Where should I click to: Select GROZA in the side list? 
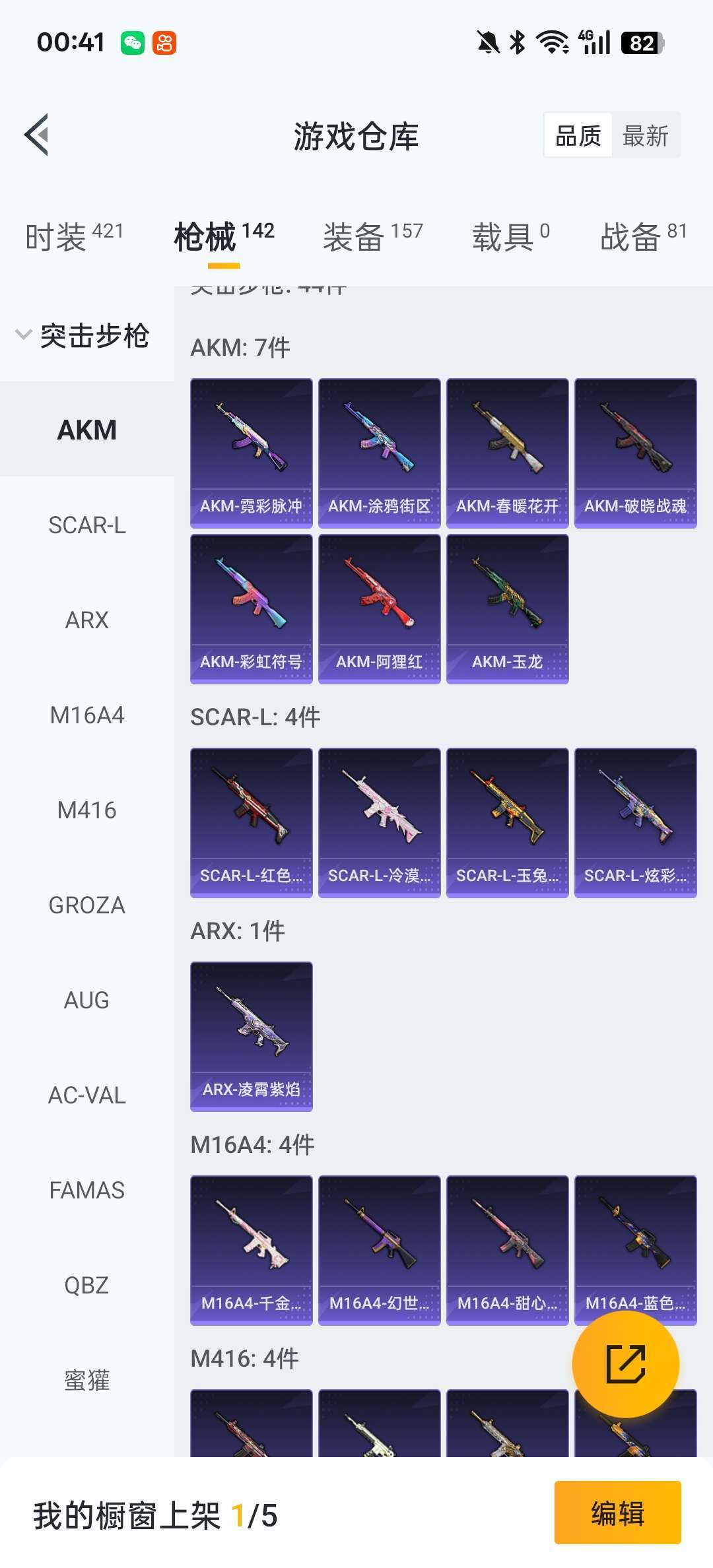pyautogui.click(x=87, y=905)
